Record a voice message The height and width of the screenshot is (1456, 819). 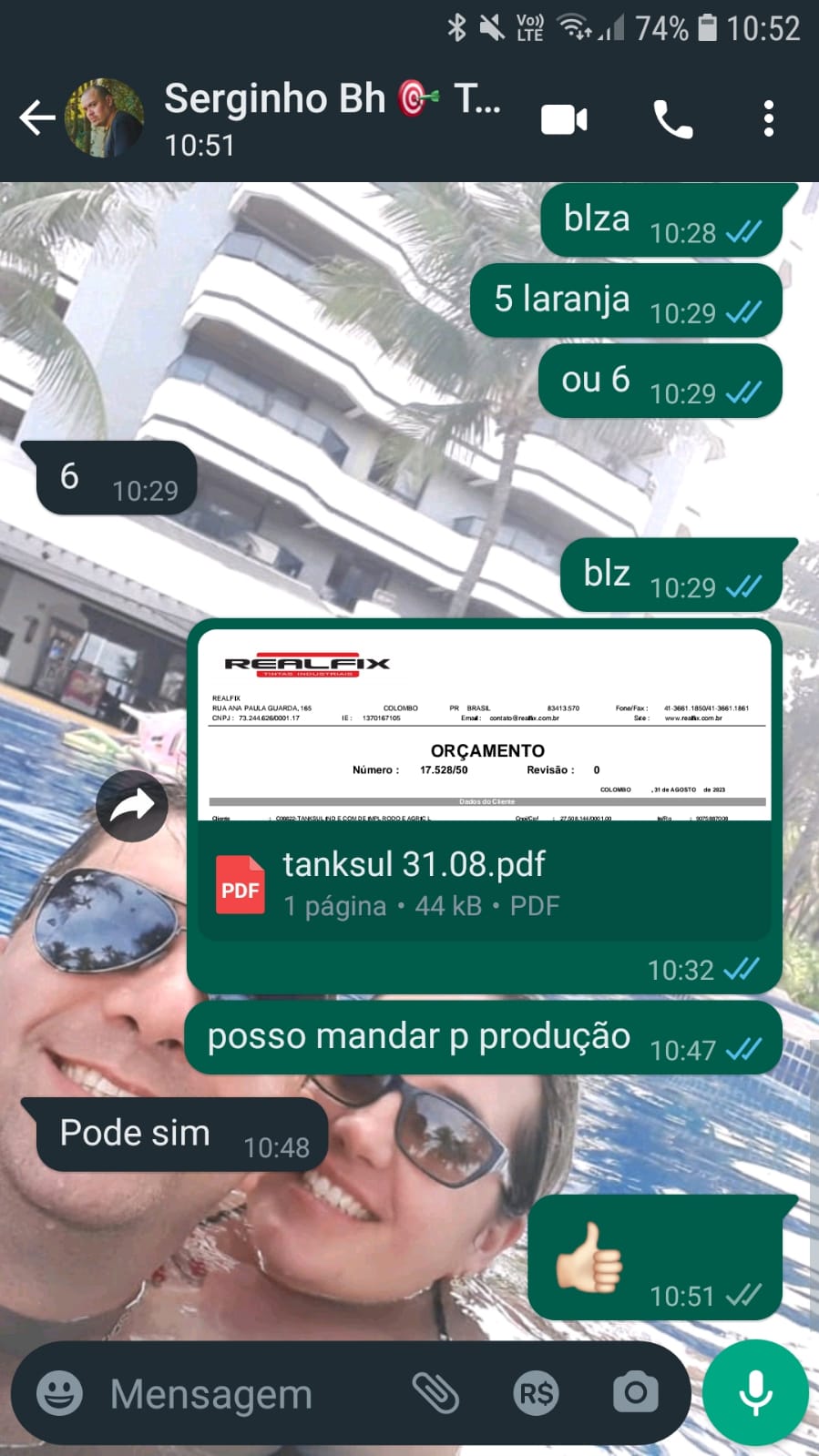755,1393
